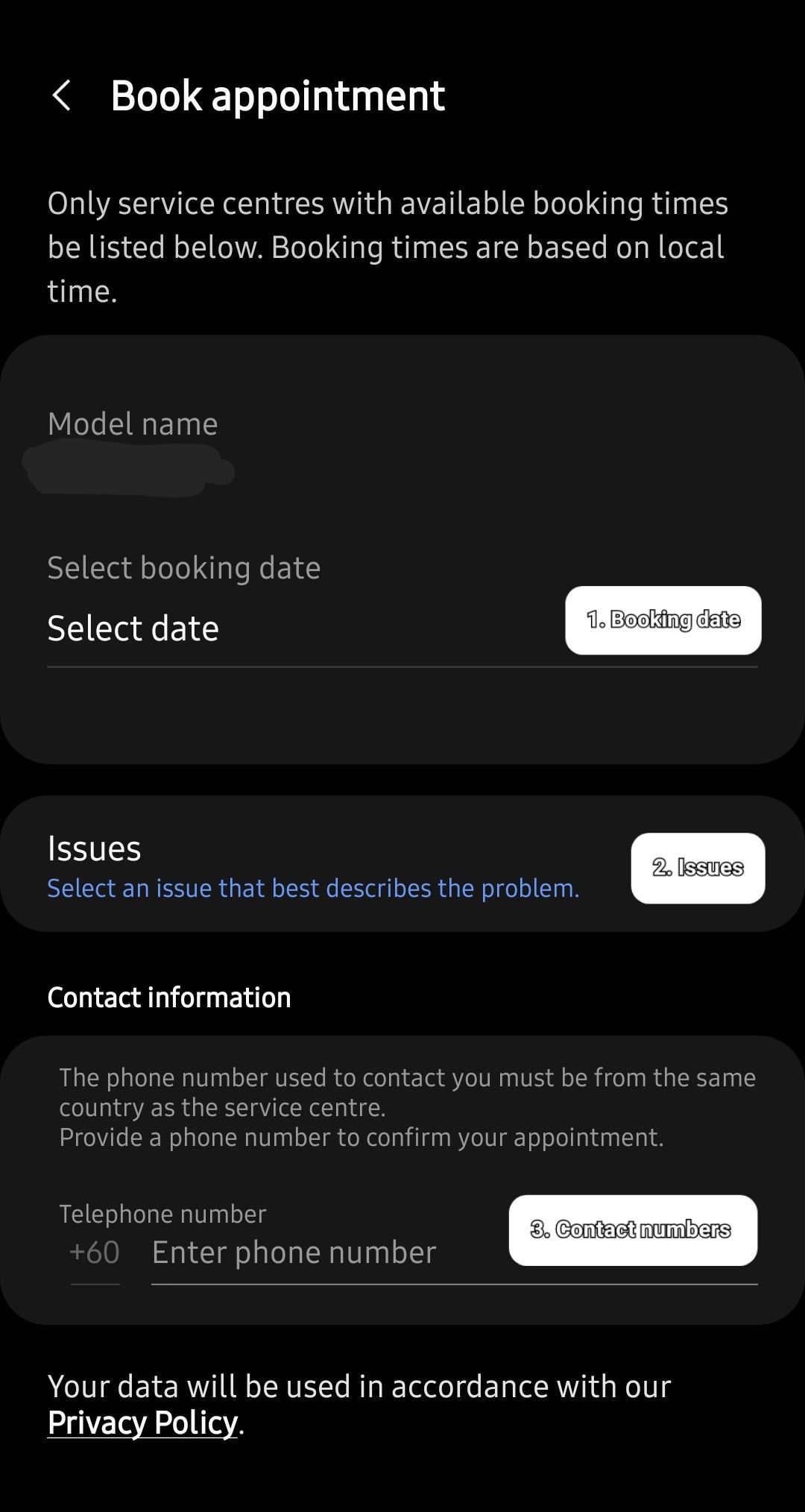Tap the Enter phone number field
The height and width of the screenshot is (1512, 805).
(x=294, y=1252)
